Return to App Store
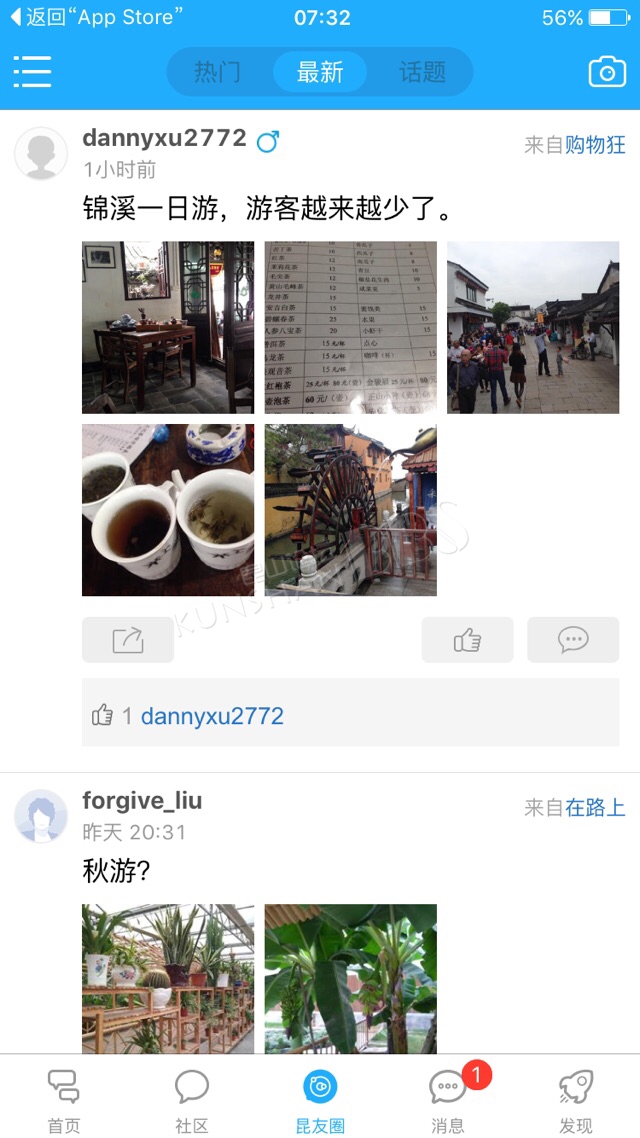The width and height of the screenshot is (640, 1138). [x=97, y=17]
